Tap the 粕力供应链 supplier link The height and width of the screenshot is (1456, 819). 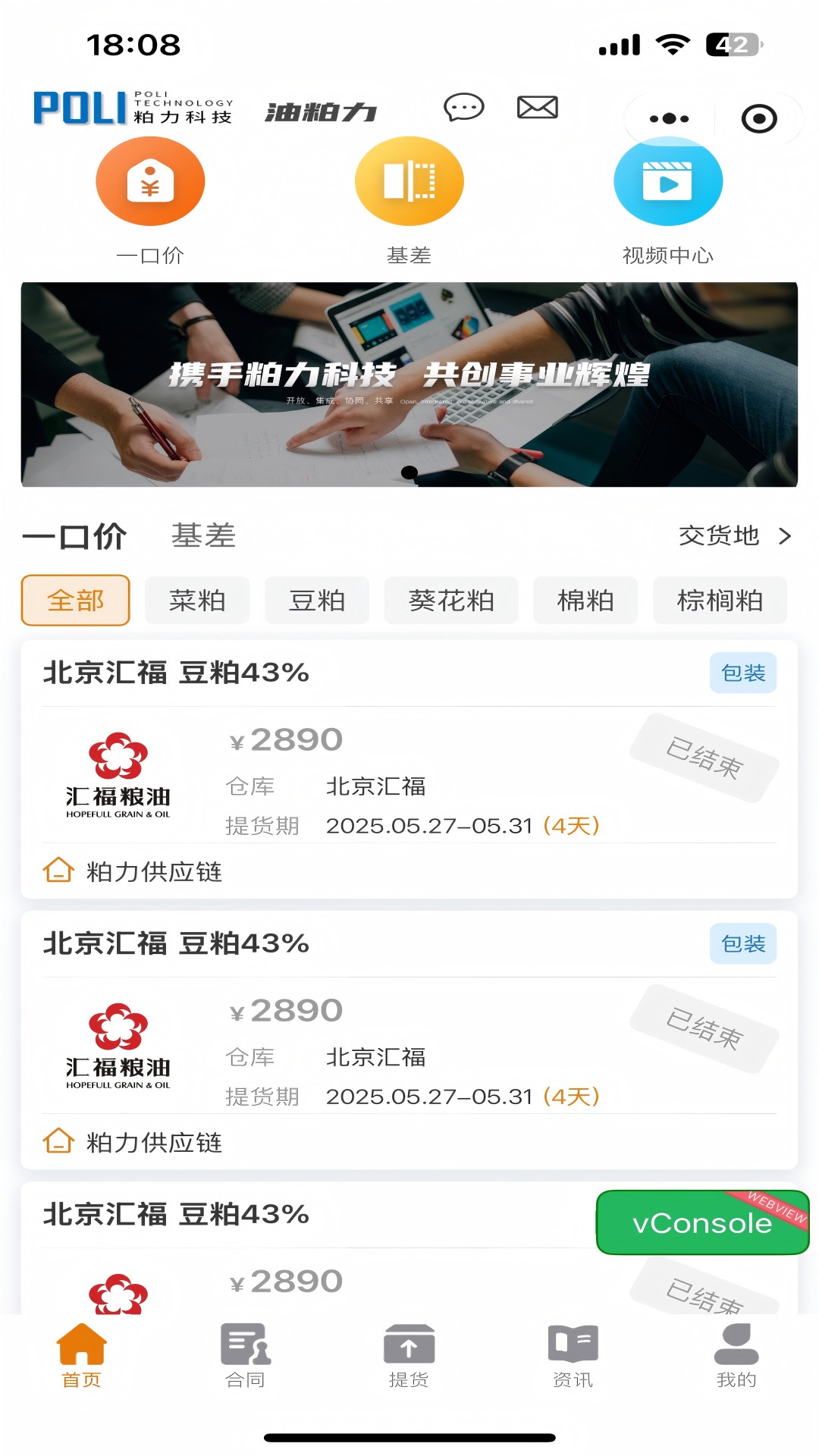tap(152, 873)
